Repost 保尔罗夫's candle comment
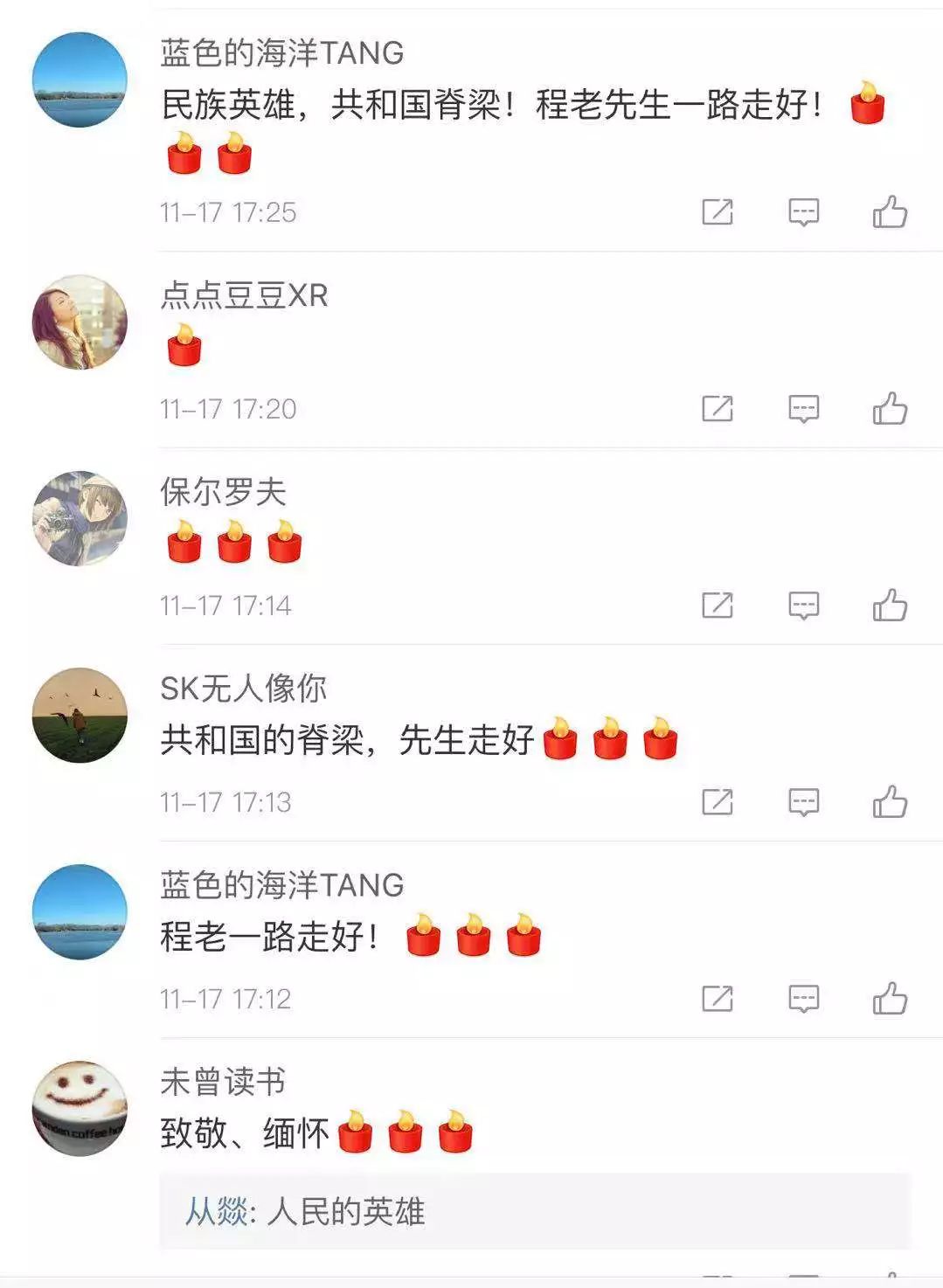 click(x=717, y=606)
